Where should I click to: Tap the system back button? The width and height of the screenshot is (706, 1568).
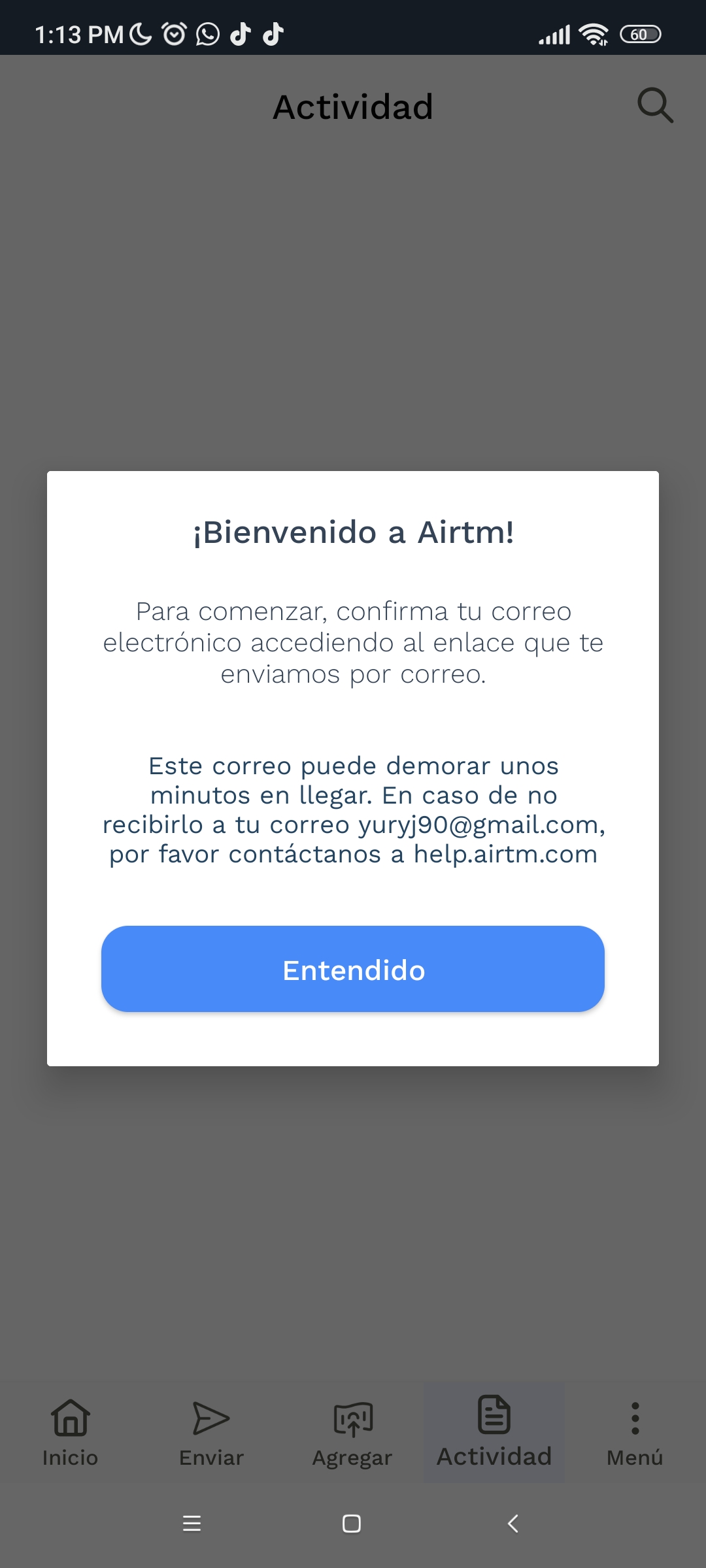tap(513, 1524)
